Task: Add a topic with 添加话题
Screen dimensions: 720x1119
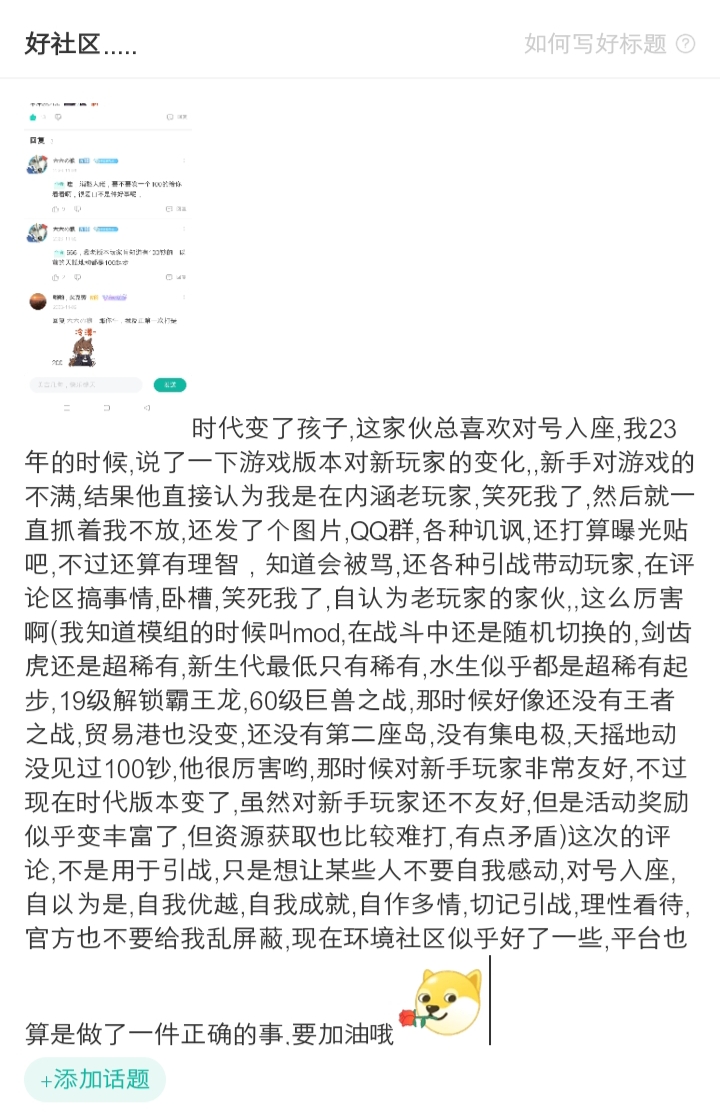Action: click(x=95, y=1079)
